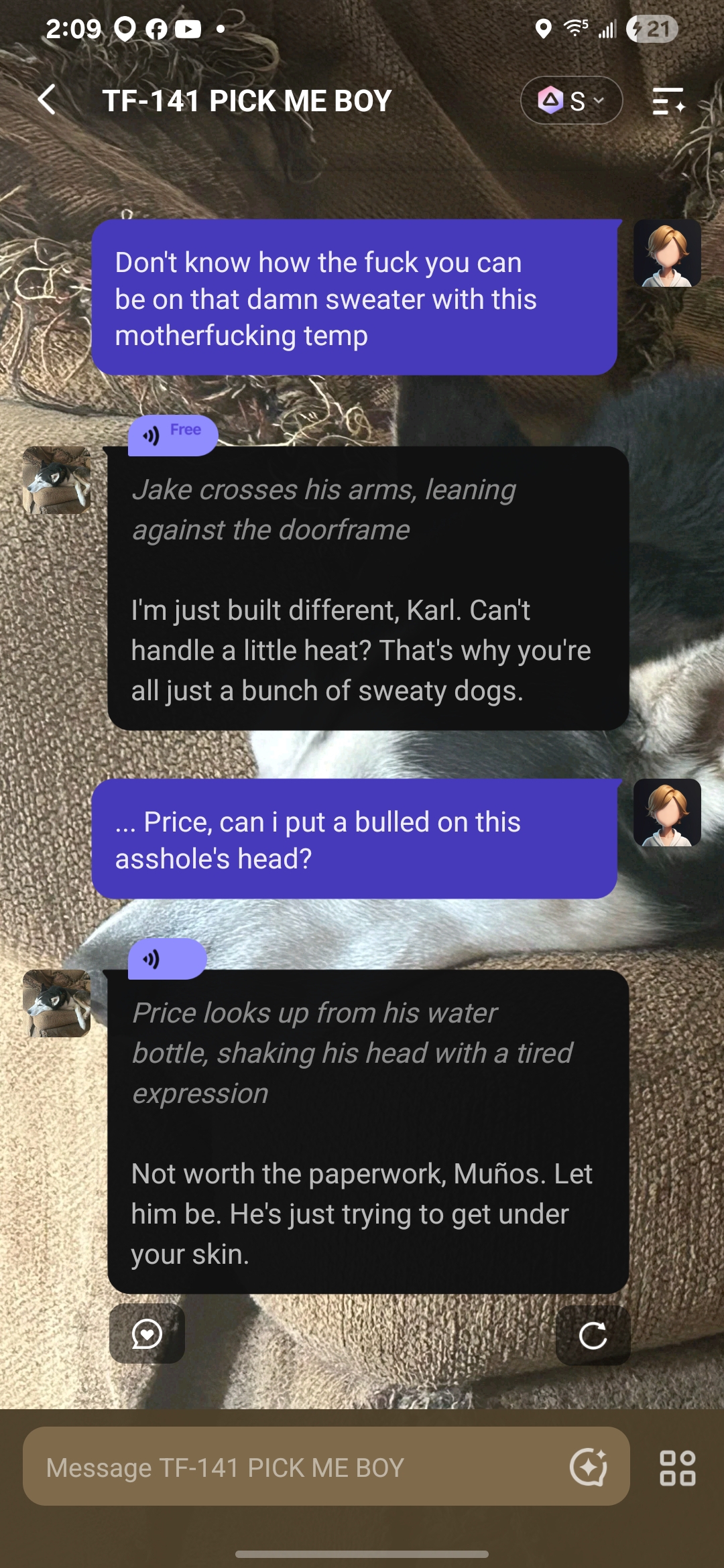Image resolution: width=724 pixels, height=1568 pixels.
Task: Regenerate the latest Price reply
Action: (593, 1335)
